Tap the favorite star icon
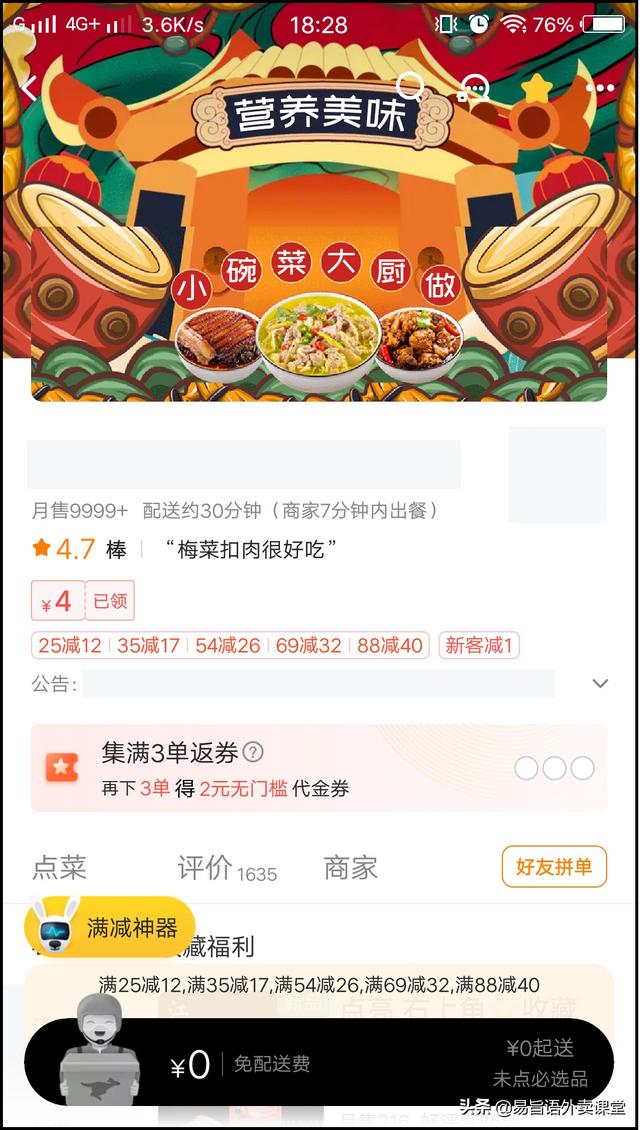The height and width of the screenshot is (1130, 640). coord(537,89)
